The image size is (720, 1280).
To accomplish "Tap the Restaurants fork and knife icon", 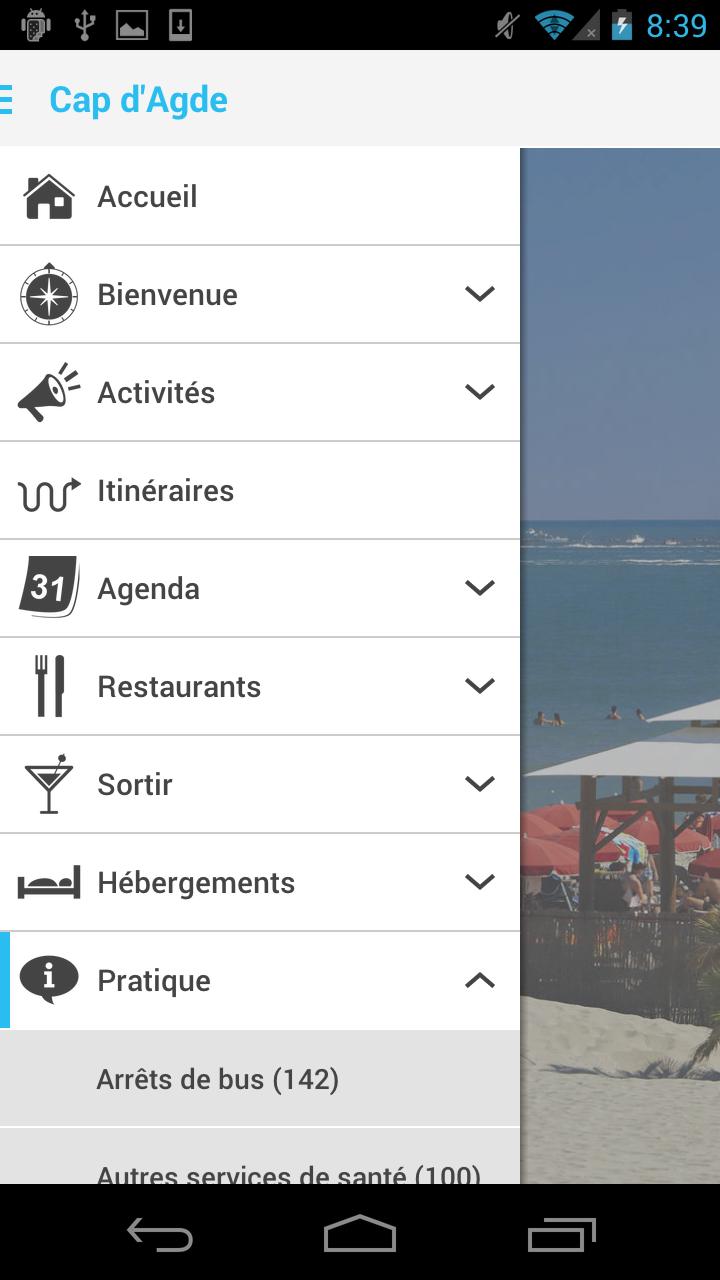I will pos(48,686).
